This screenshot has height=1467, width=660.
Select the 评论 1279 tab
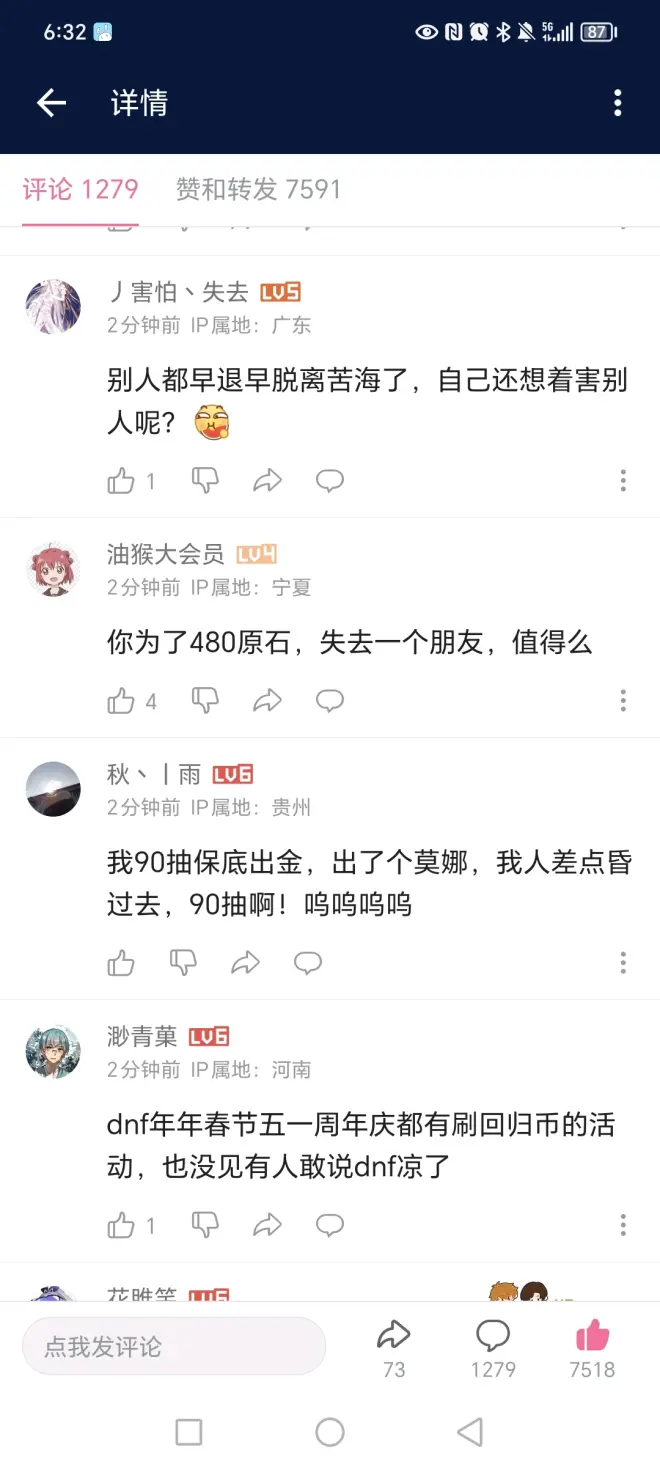pos(80,189)
